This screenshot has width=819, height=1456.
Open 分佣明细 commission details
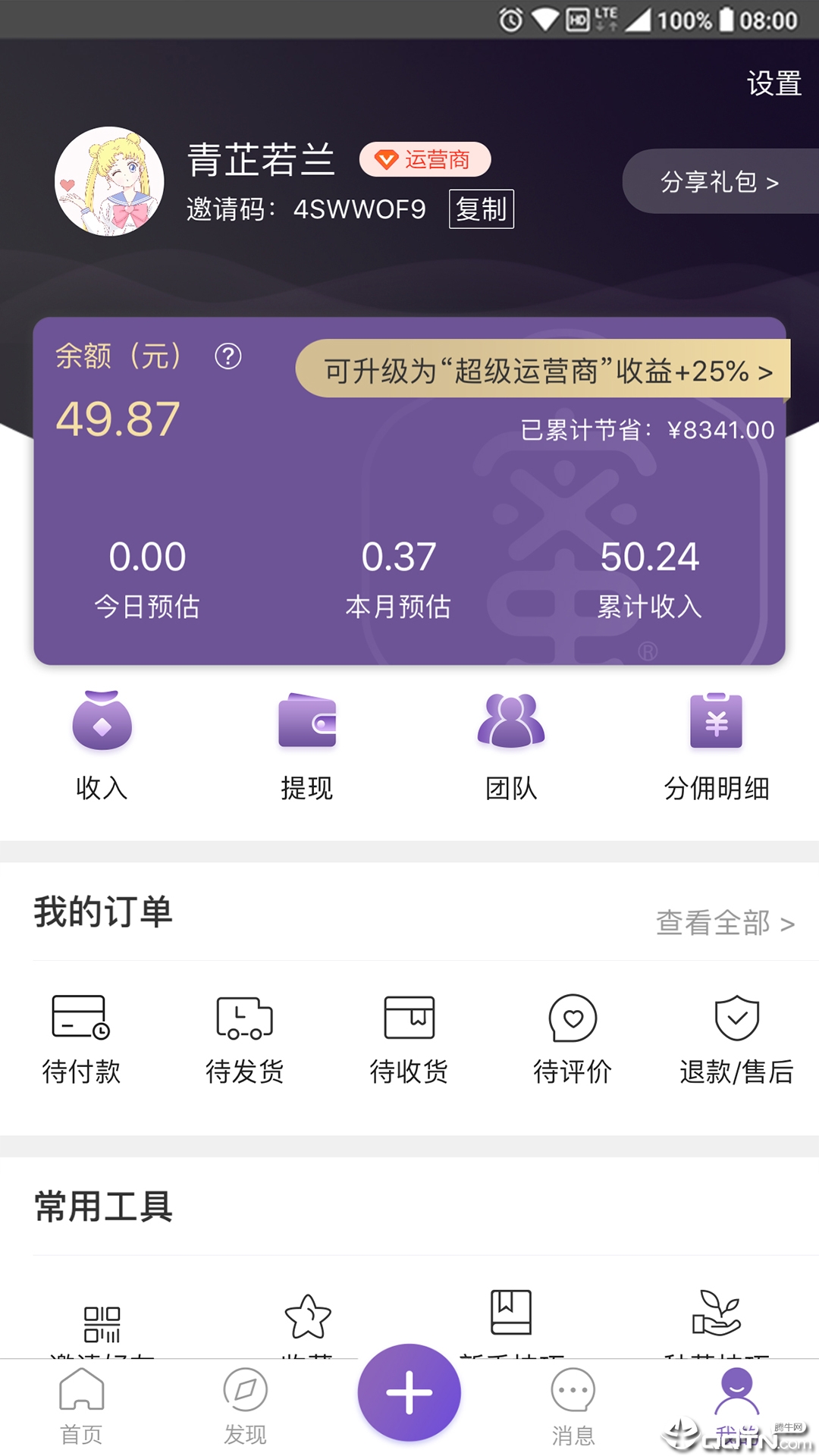[x=716, y=745]
